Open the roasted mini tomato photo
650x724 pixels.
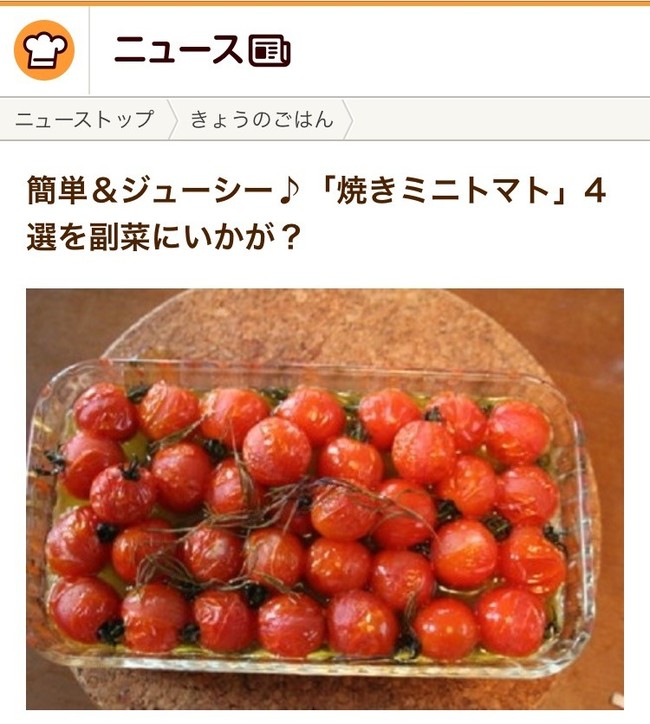[x=324, y=498]
